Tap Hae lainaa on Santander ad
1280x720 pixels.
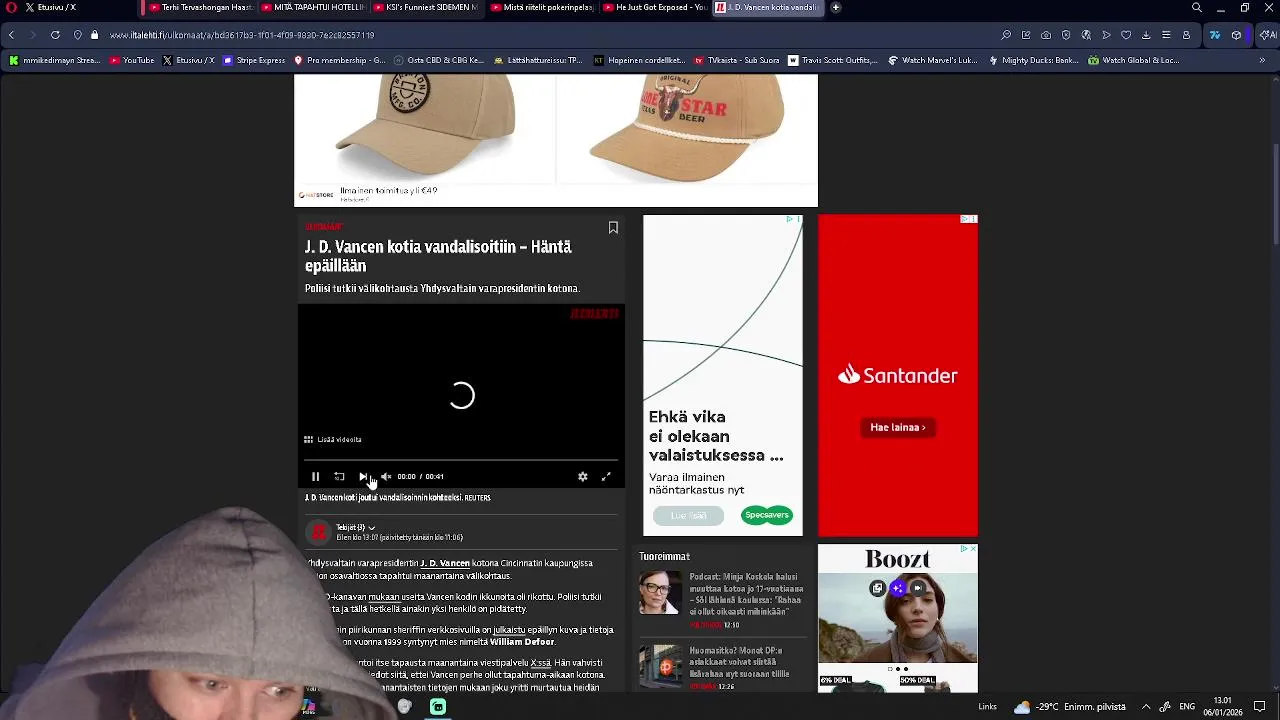[x=897, y=427]
